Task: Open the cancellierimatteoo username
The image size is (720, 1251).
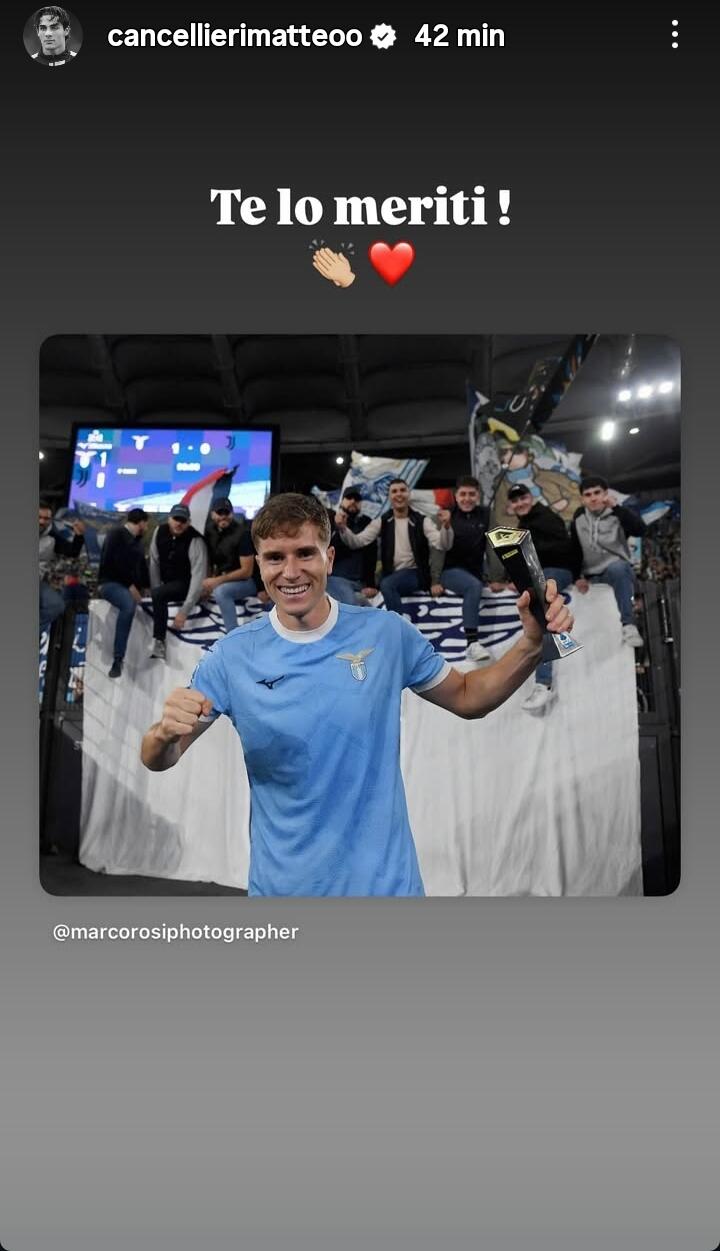Action: [x=234, y=37]
